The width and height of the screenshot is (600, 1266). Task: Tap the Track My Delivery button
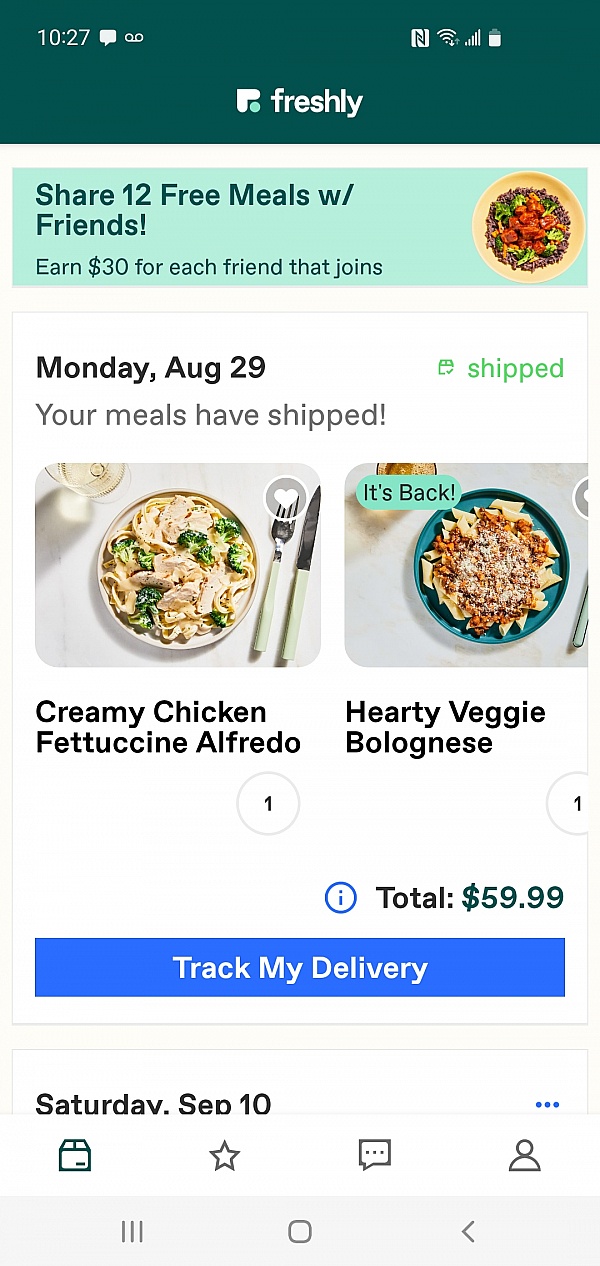click(x=300, y=967)
